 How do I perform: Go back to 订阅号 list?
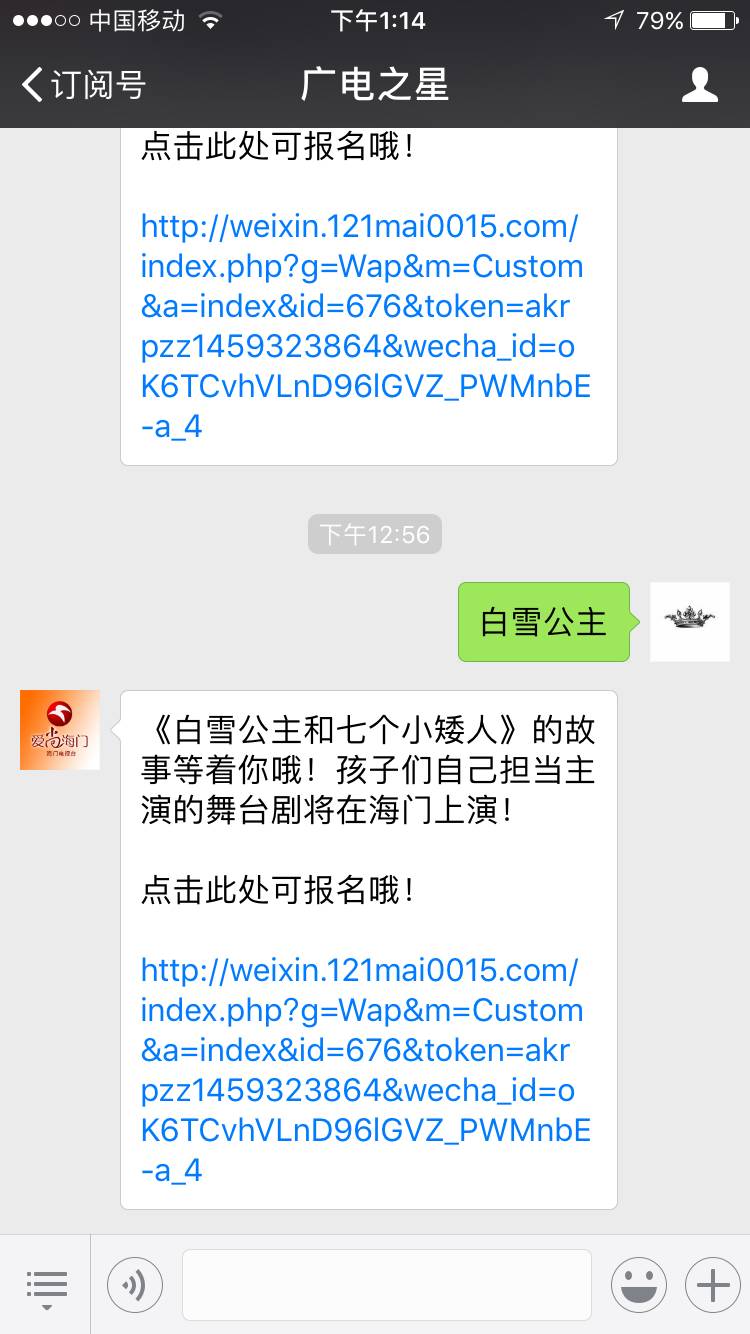(85, 85)
